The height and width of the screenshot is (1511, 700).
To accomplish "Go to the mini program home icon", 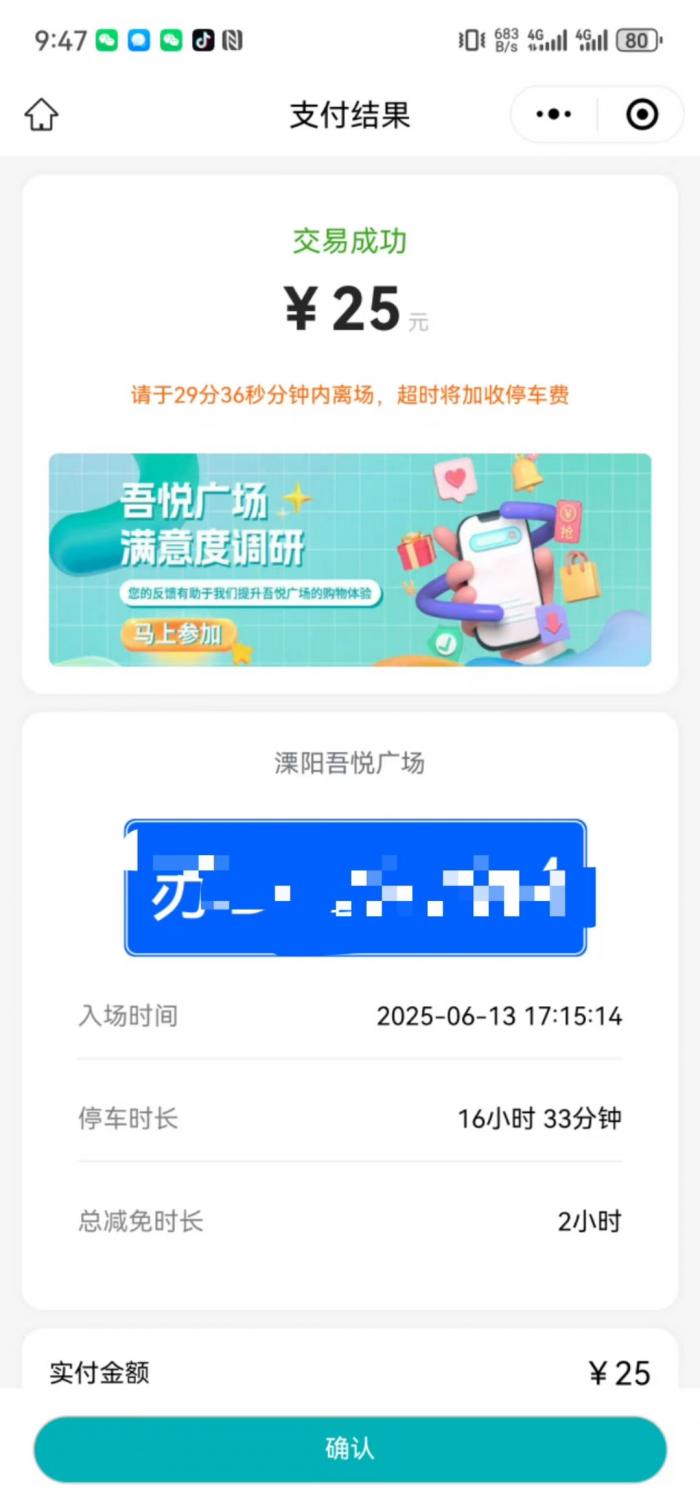I will [x=41, y=115].
